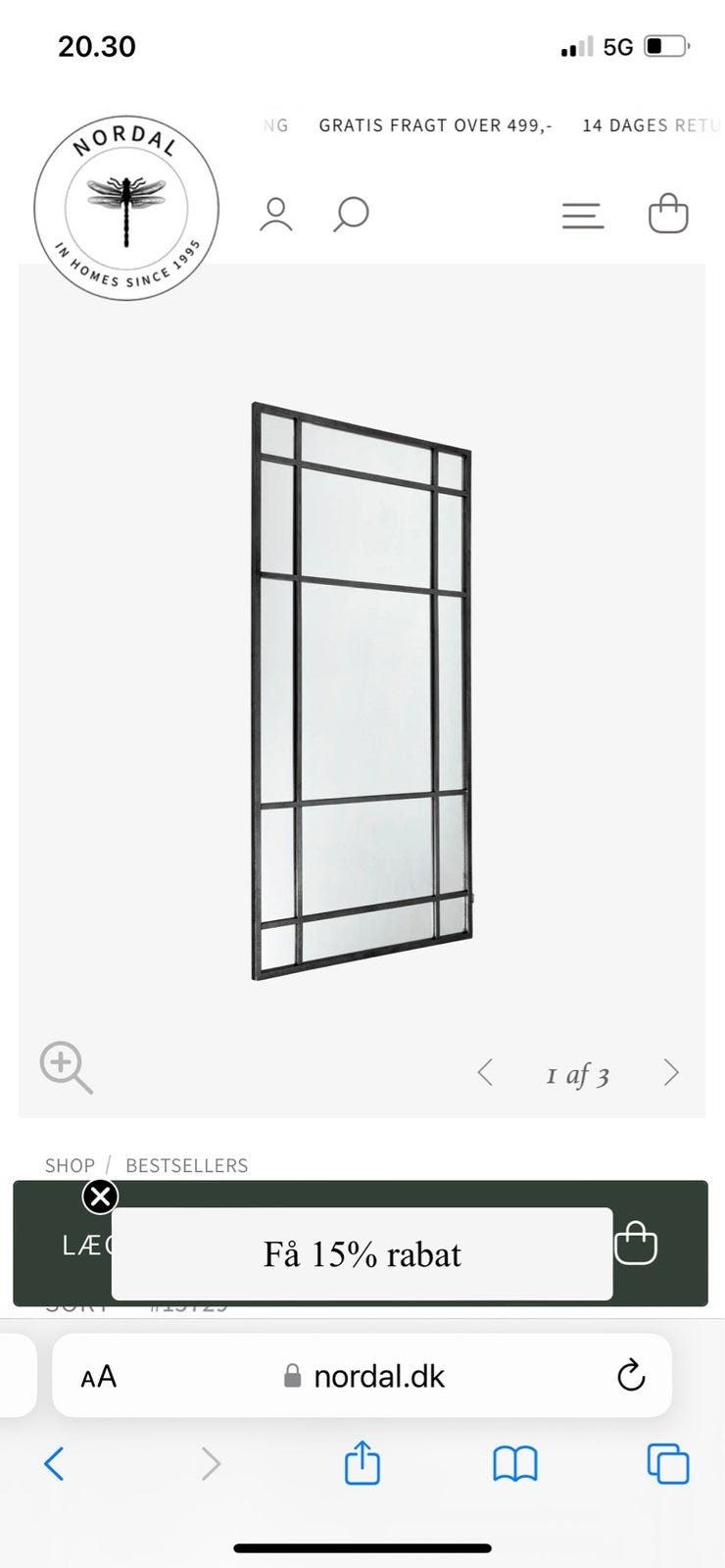Open the Safari bookmarks icon
The width and height of the screenshot is (725, 1568).
[514, 1464]
